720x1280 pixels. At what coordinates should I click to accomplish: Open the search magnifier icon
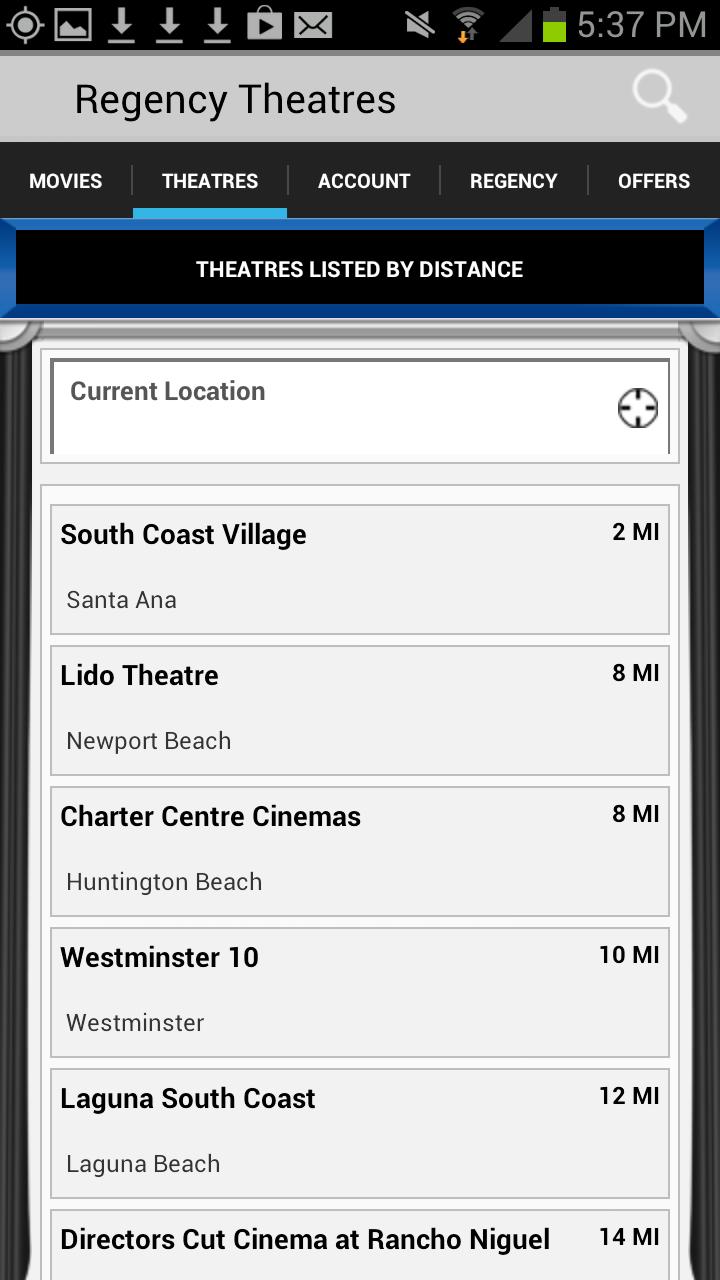(x=659, y=97)
